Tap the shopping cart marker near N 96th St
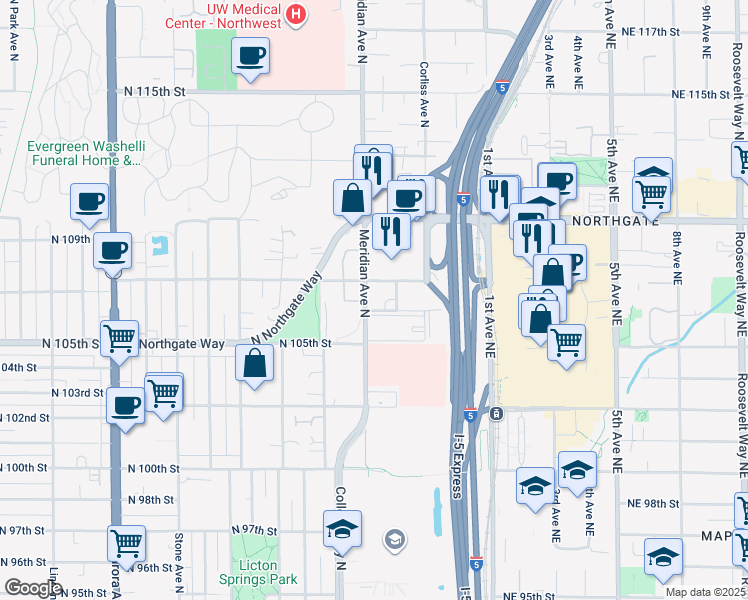 126,545
